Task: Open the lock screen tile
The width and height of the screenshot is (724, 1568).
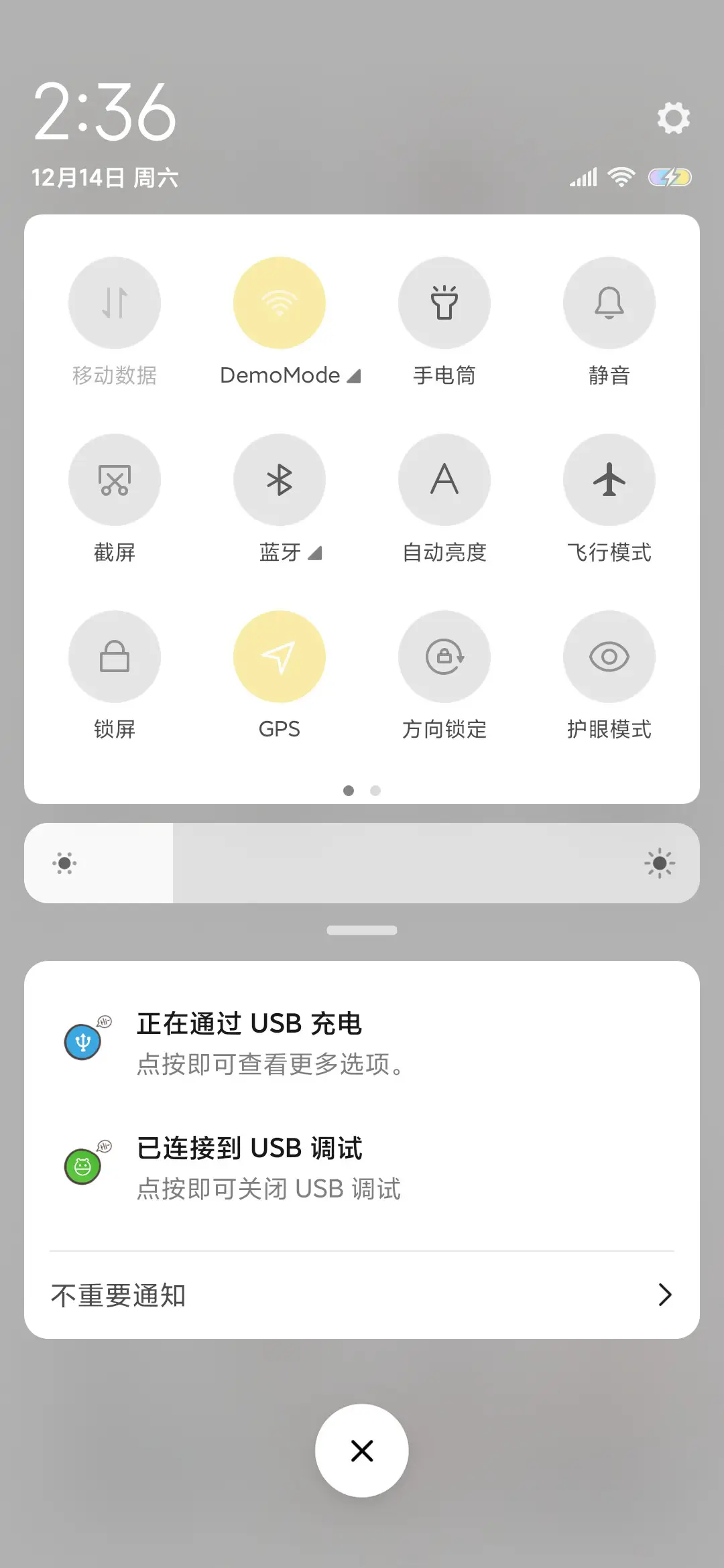Action: (114, 657)
